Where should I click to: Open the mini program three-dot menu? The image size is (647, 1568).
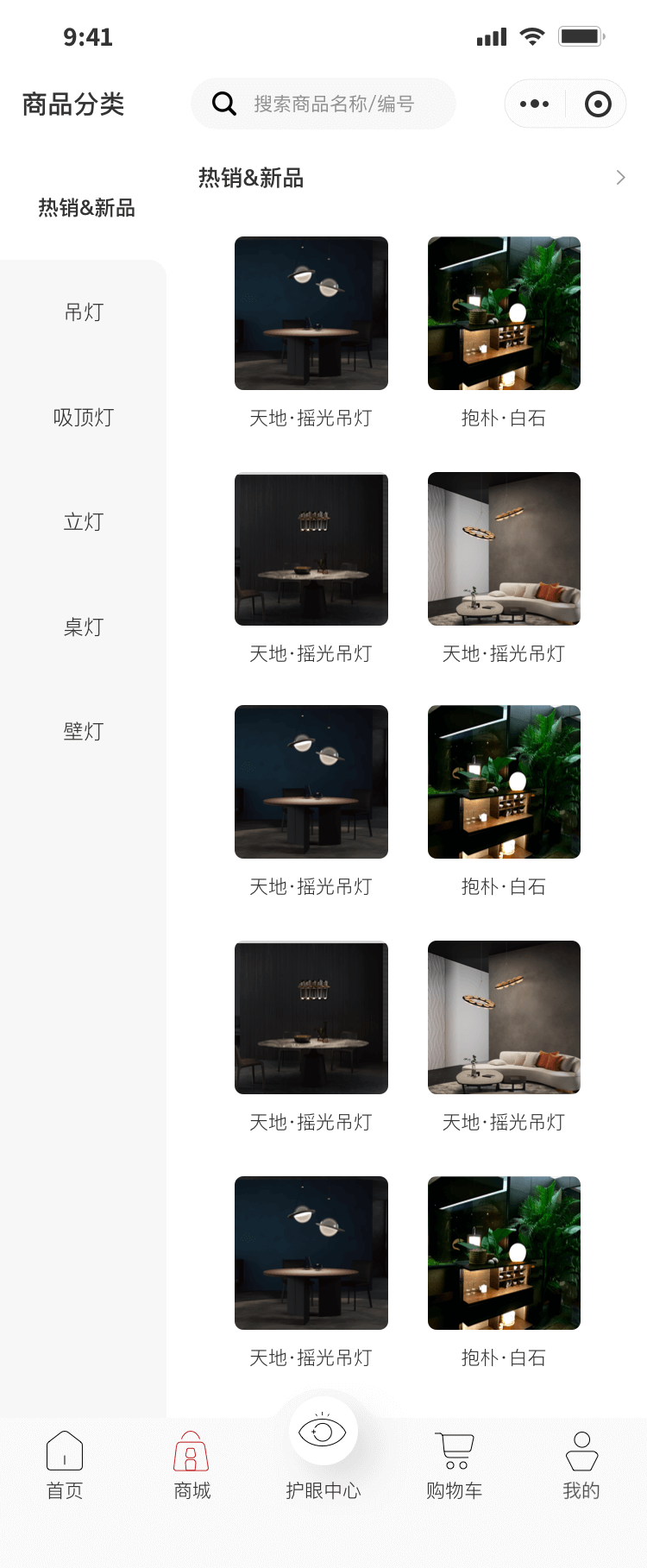pos(534,104)
